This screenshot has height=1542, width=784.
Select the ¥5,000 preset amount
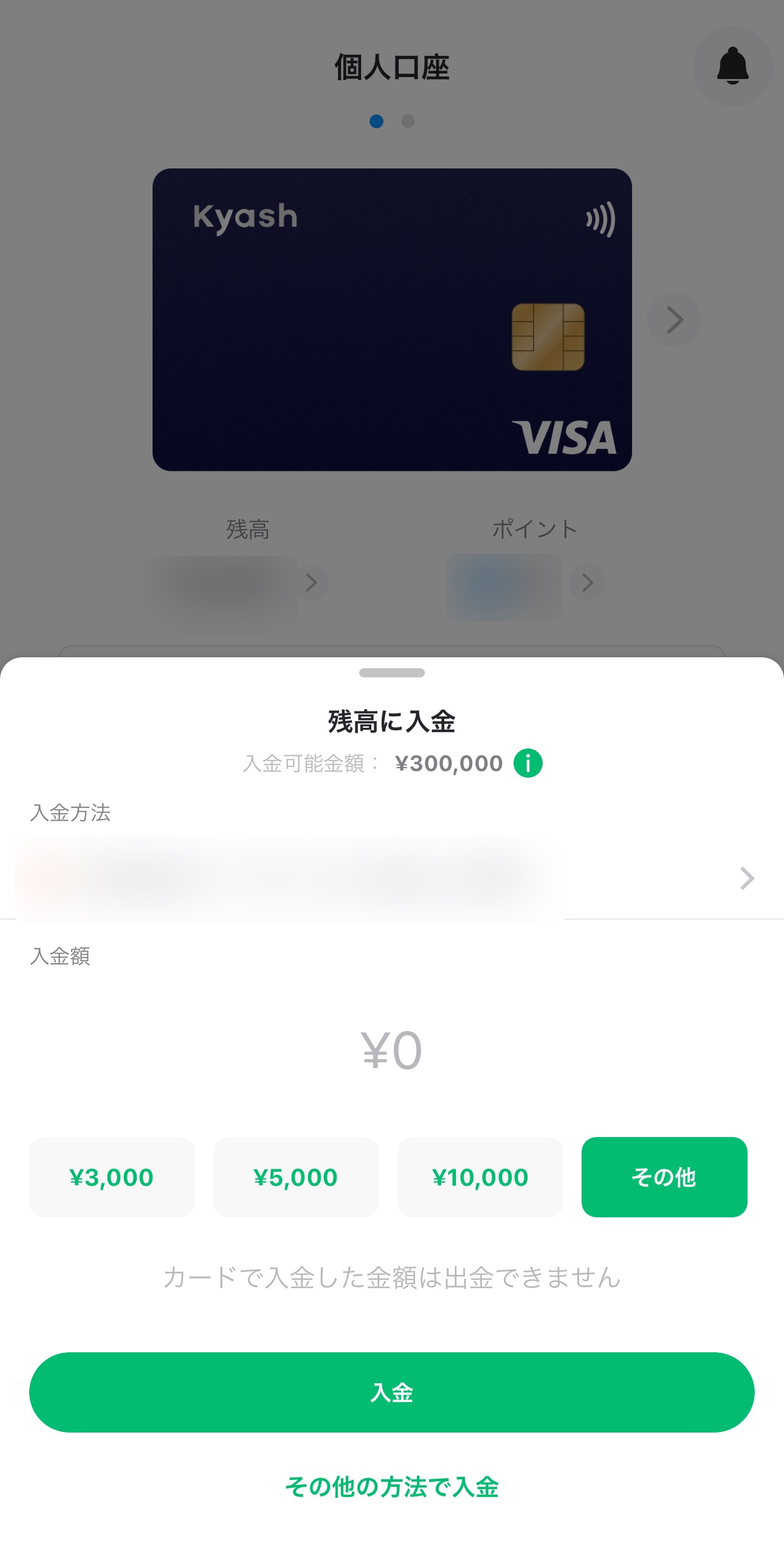(296, 1177)
